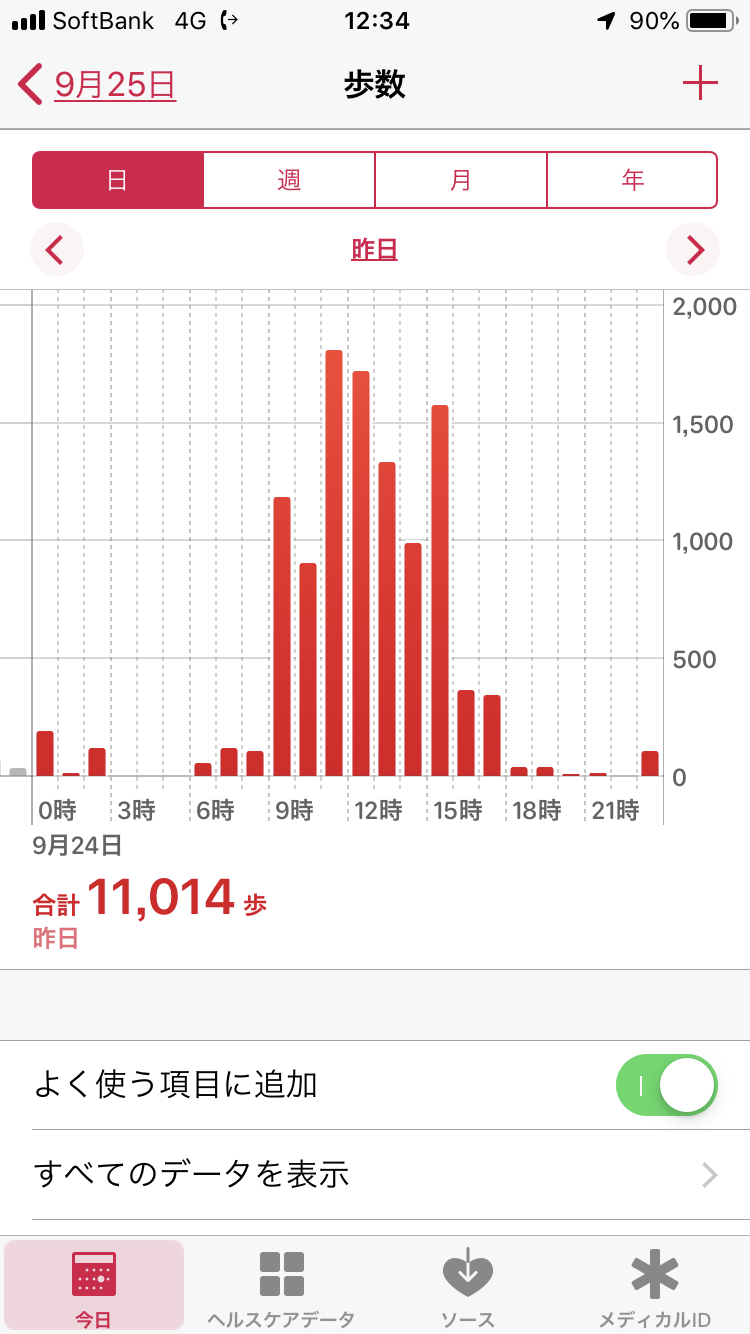The width and height of the screenshot is (750, 1334).
Task: Go to previous day with left arrow
Action: [56, 249]
